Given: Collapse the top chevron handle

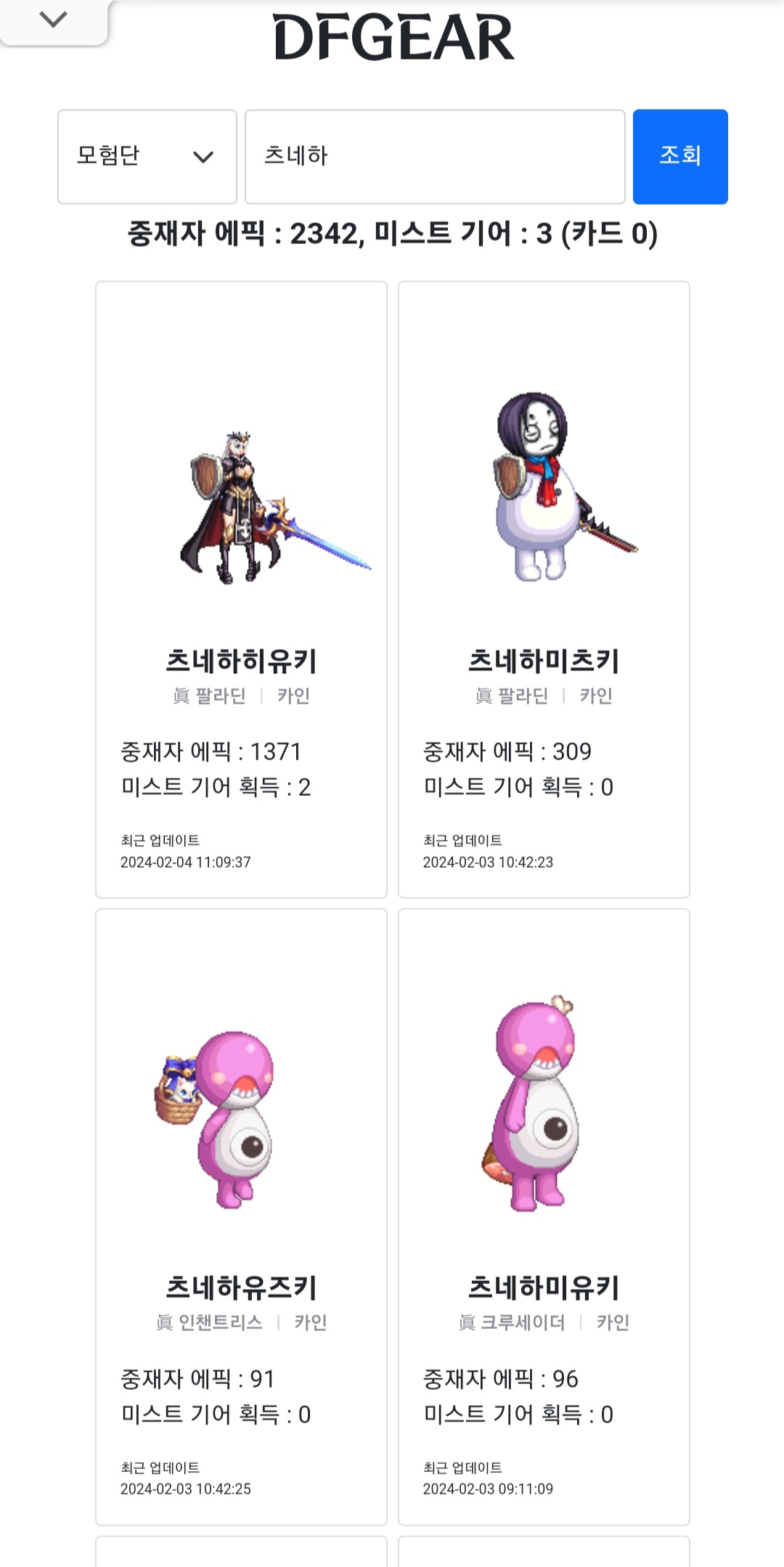Looking at the screenshot, I should [53, 20].
